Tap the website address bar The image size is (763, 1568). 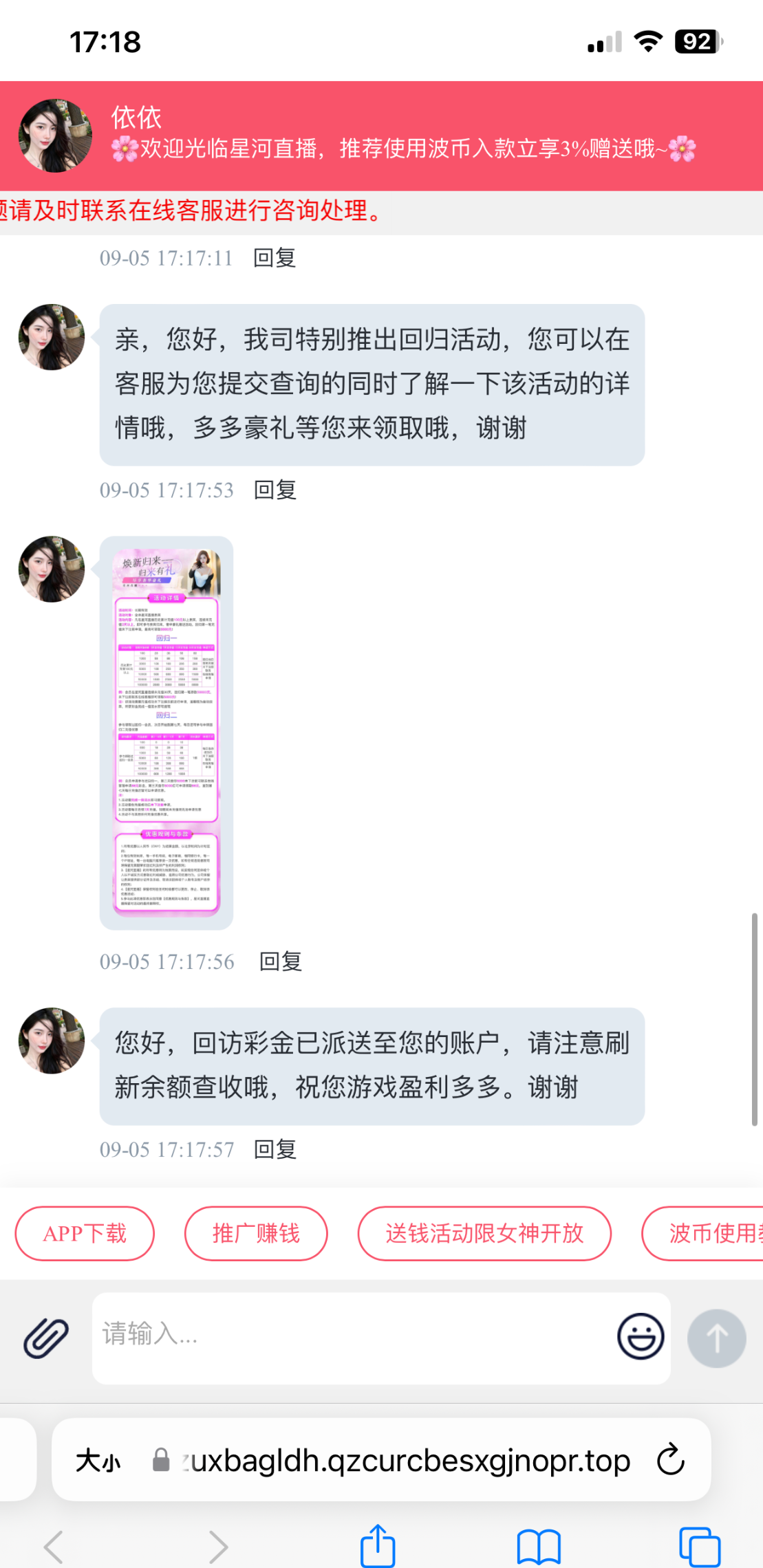(406, 1460)
